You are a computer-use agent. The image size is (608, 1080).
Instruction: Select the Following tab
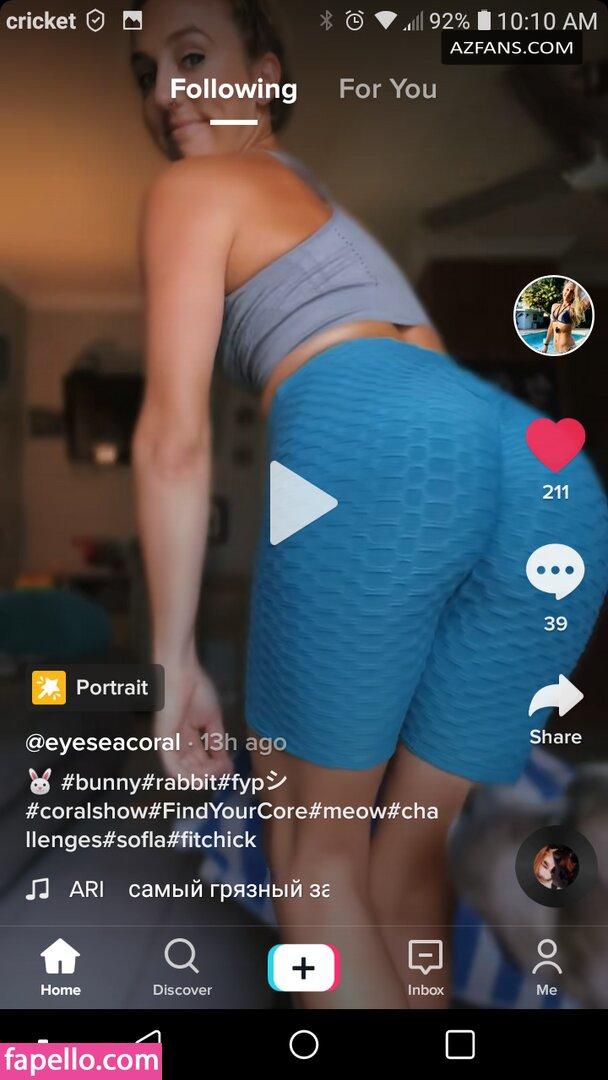pos(233,90)
